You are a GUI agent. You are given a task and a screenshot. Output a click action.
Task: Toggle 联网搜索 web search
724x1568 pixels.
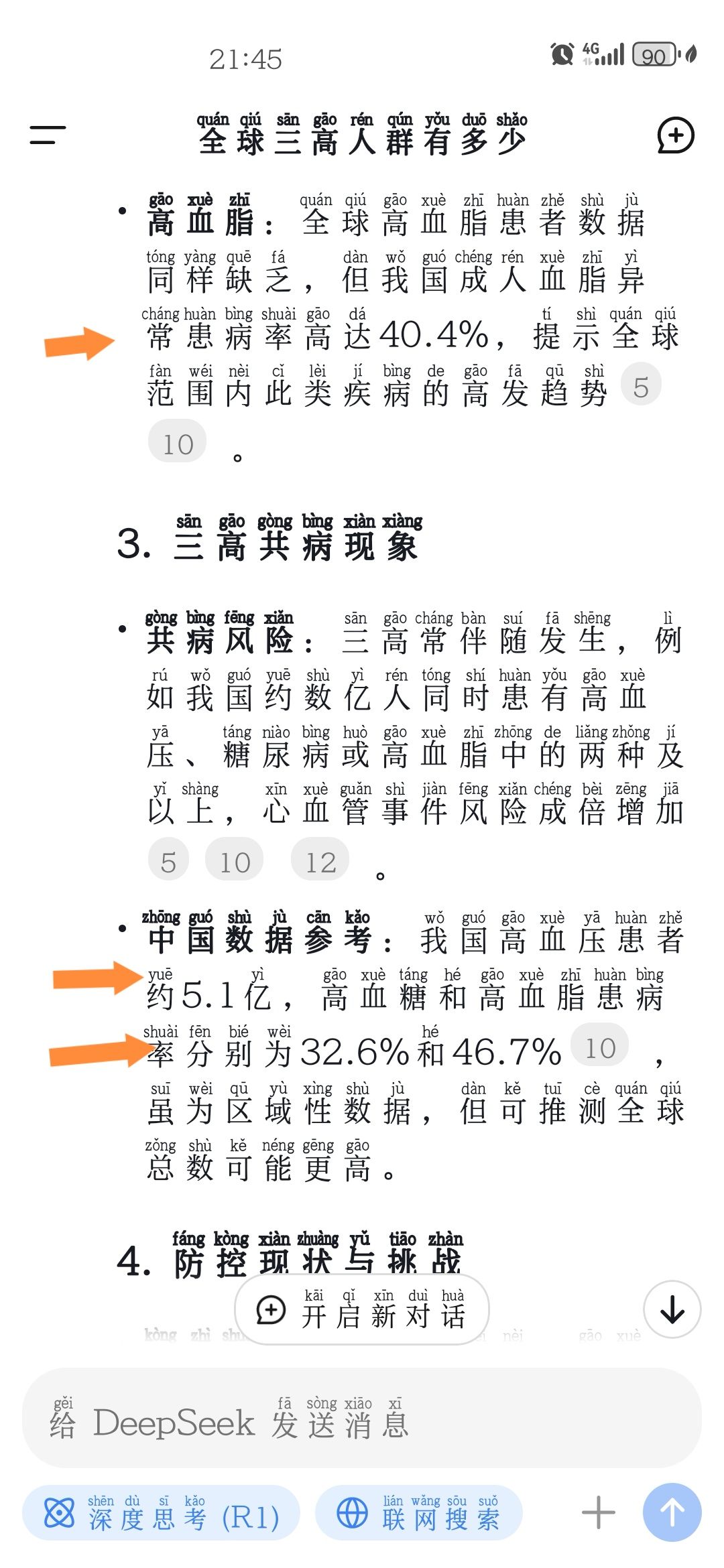[x=418, y=1513]
